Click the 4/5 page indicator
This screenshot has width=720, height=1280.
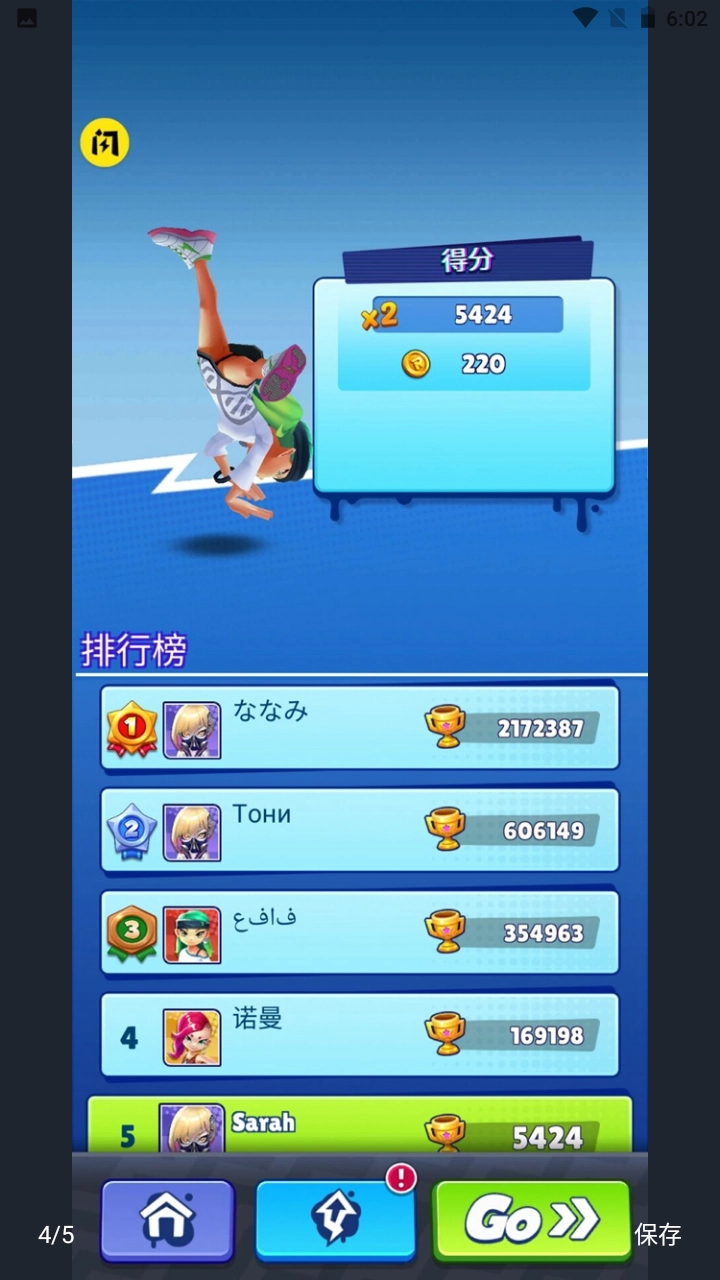click(56, 1236)
